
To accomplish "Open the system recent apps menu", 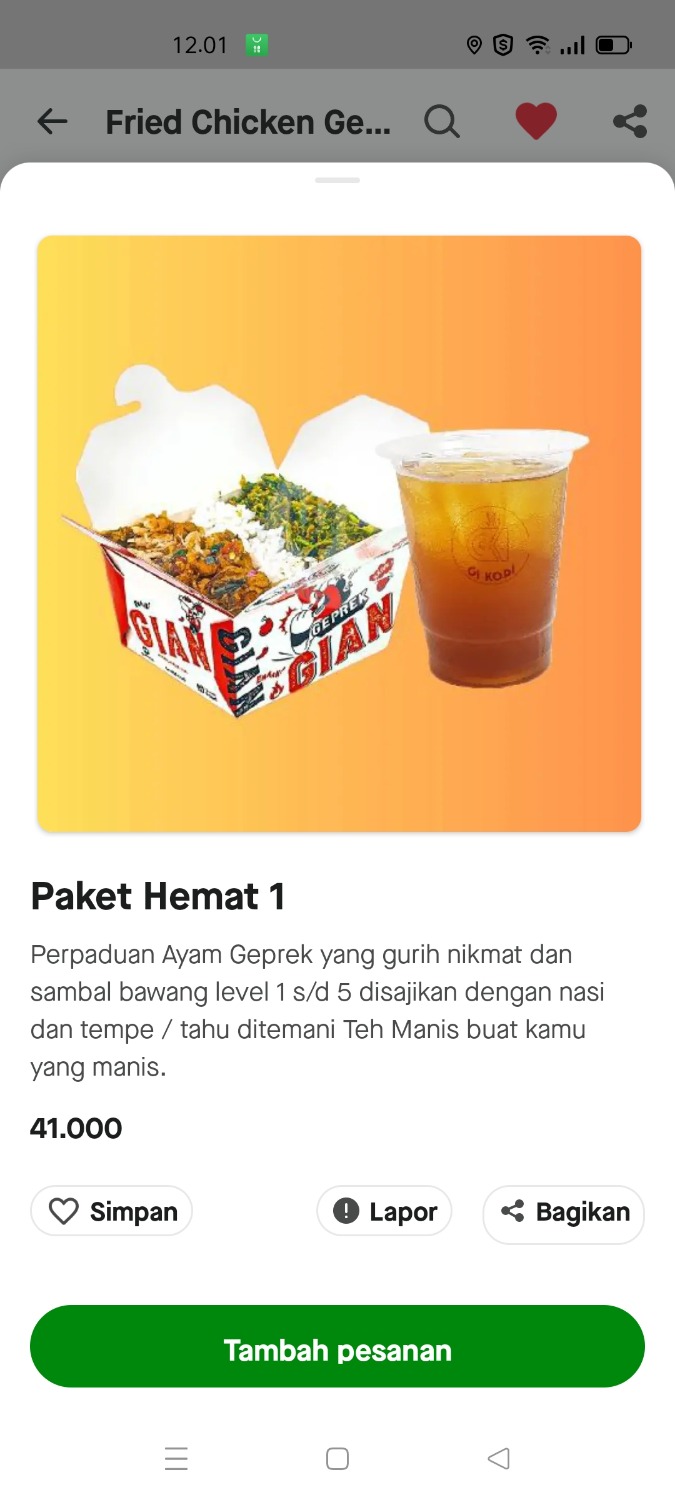I will point(176,1459).
